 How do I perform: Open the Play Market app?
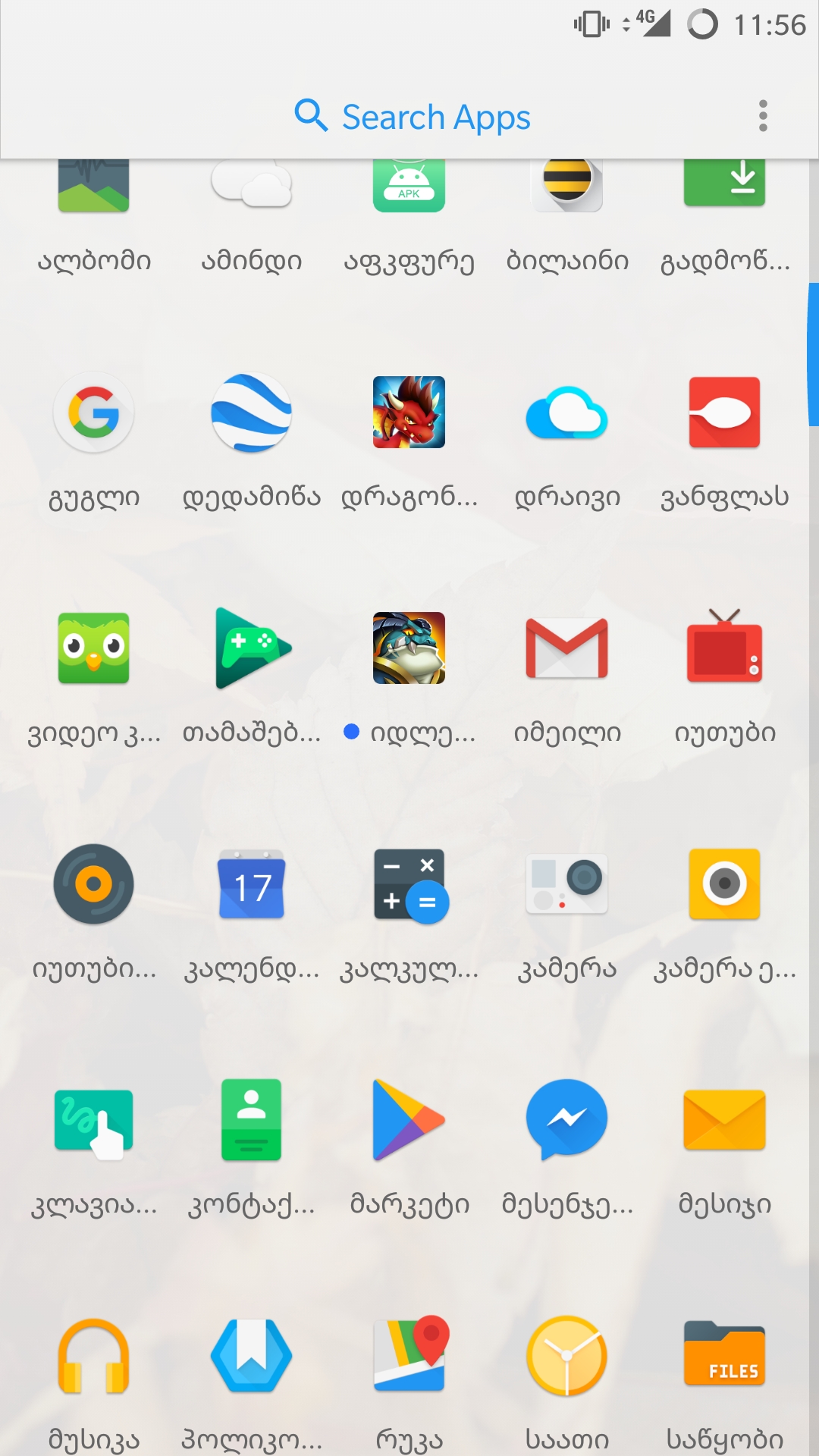click(x=409, y=1120)
